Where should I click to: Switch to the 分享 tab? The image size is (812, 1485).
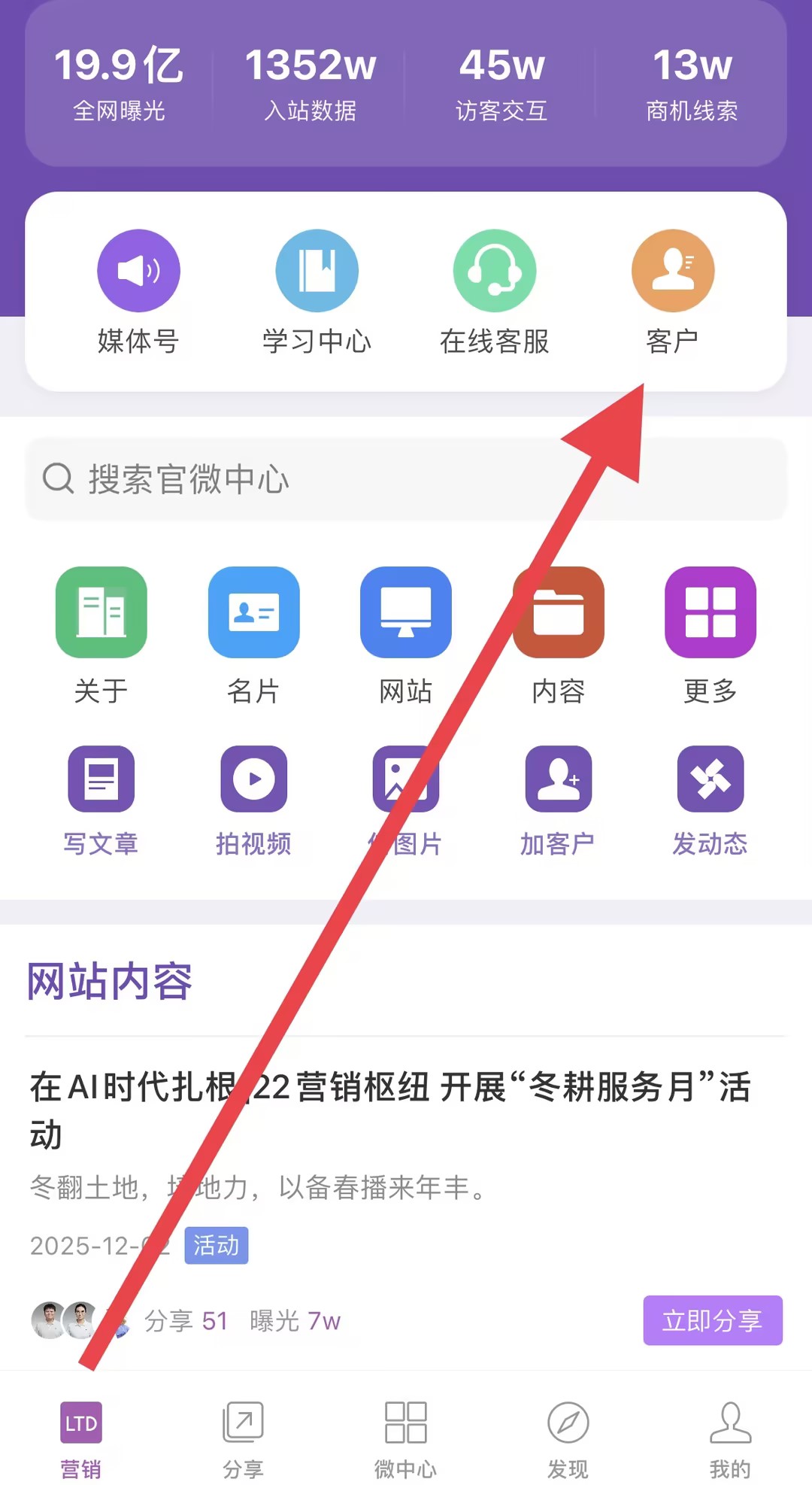coord(243,1435)
